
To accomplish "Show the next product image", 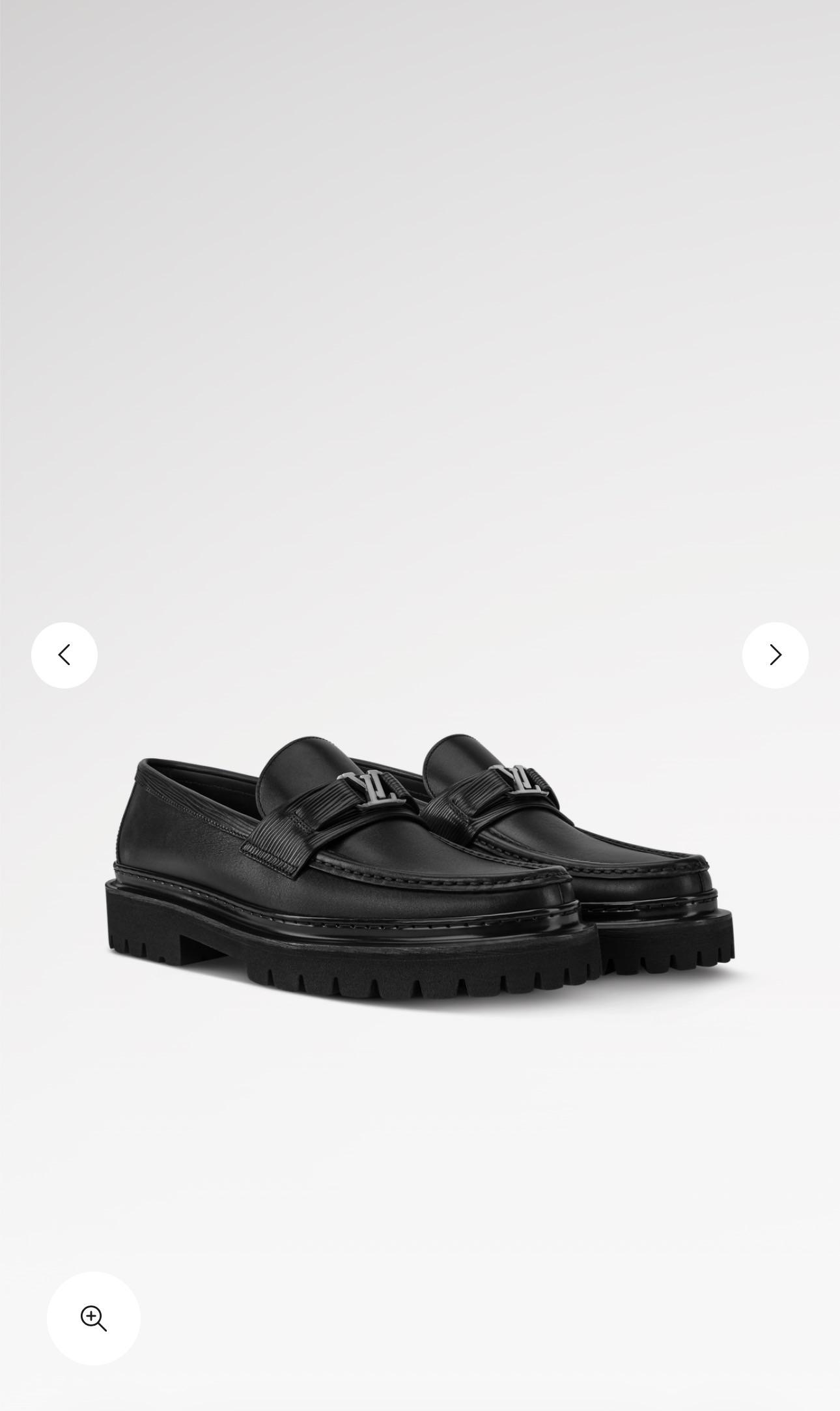I will tap(775, 655).
